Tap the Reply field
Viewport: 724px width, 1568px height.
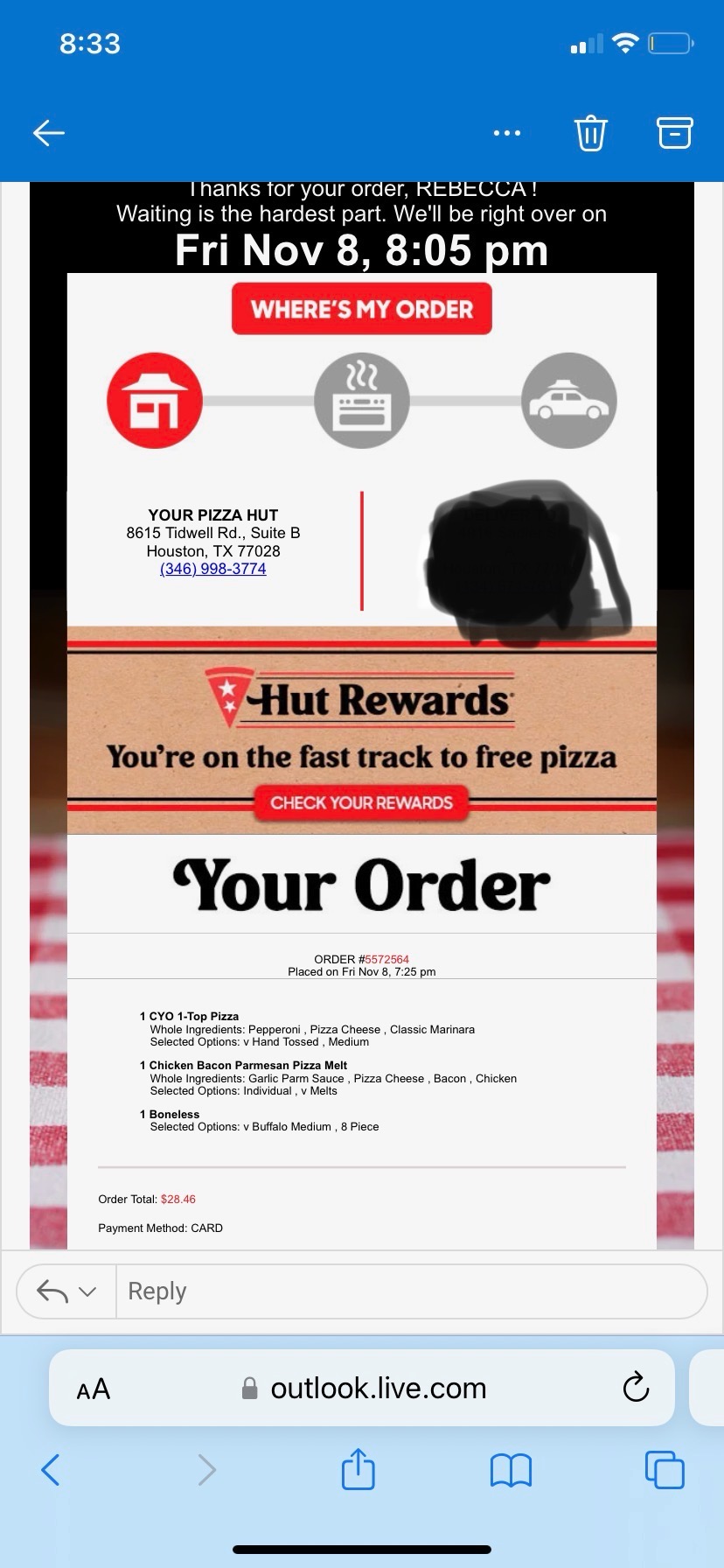[x=411, y=1291]
